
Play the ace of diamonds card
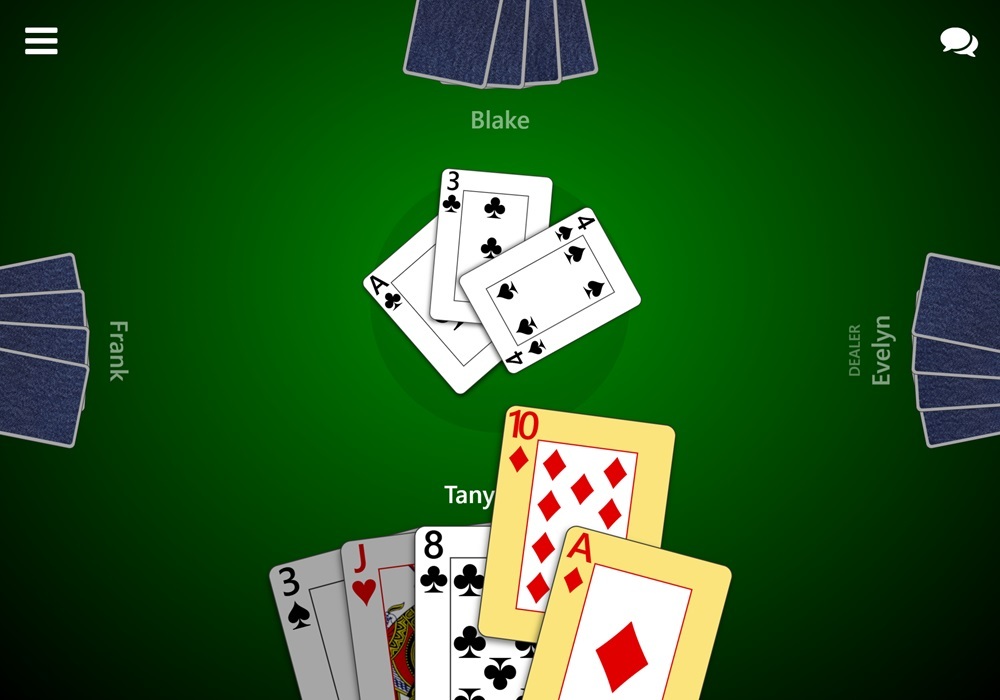630,630
